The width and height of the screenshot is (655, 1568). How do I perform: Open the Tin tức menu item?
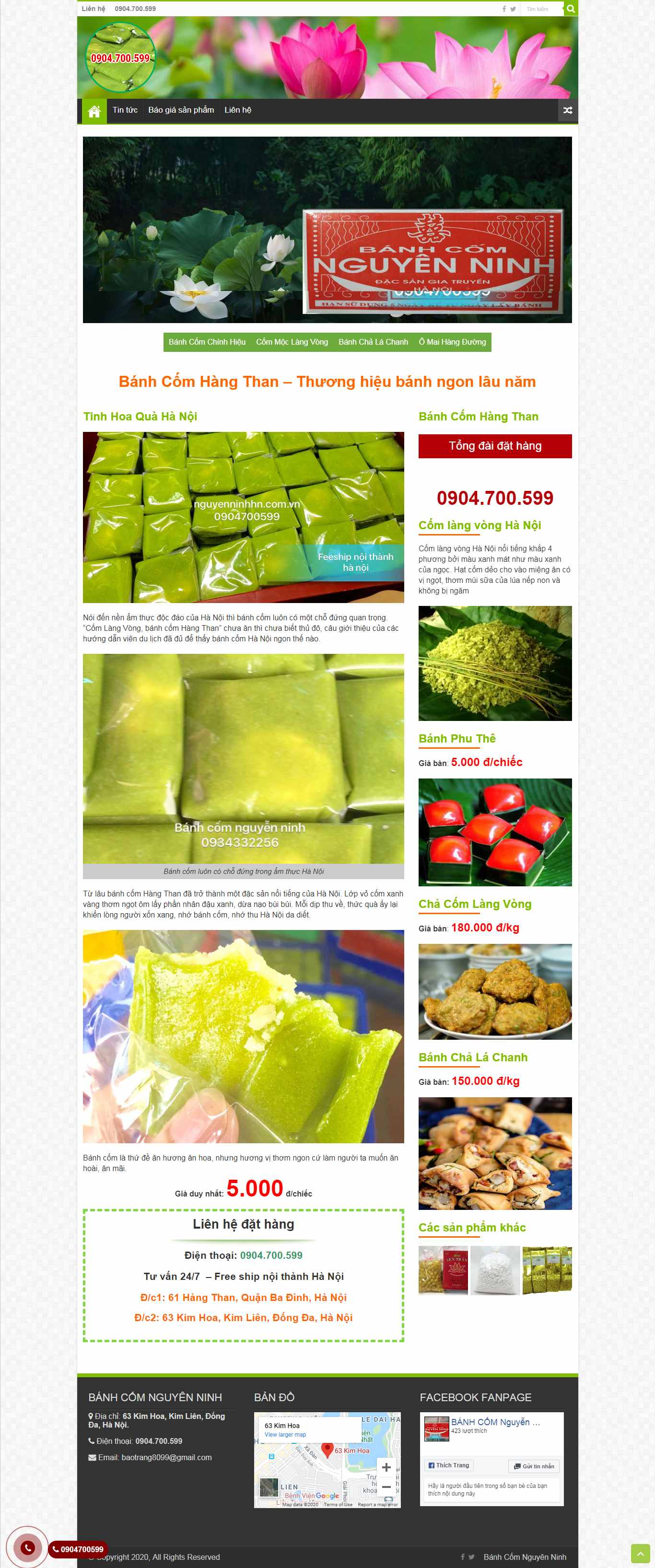pyautogui.click(x=125, y=110)
